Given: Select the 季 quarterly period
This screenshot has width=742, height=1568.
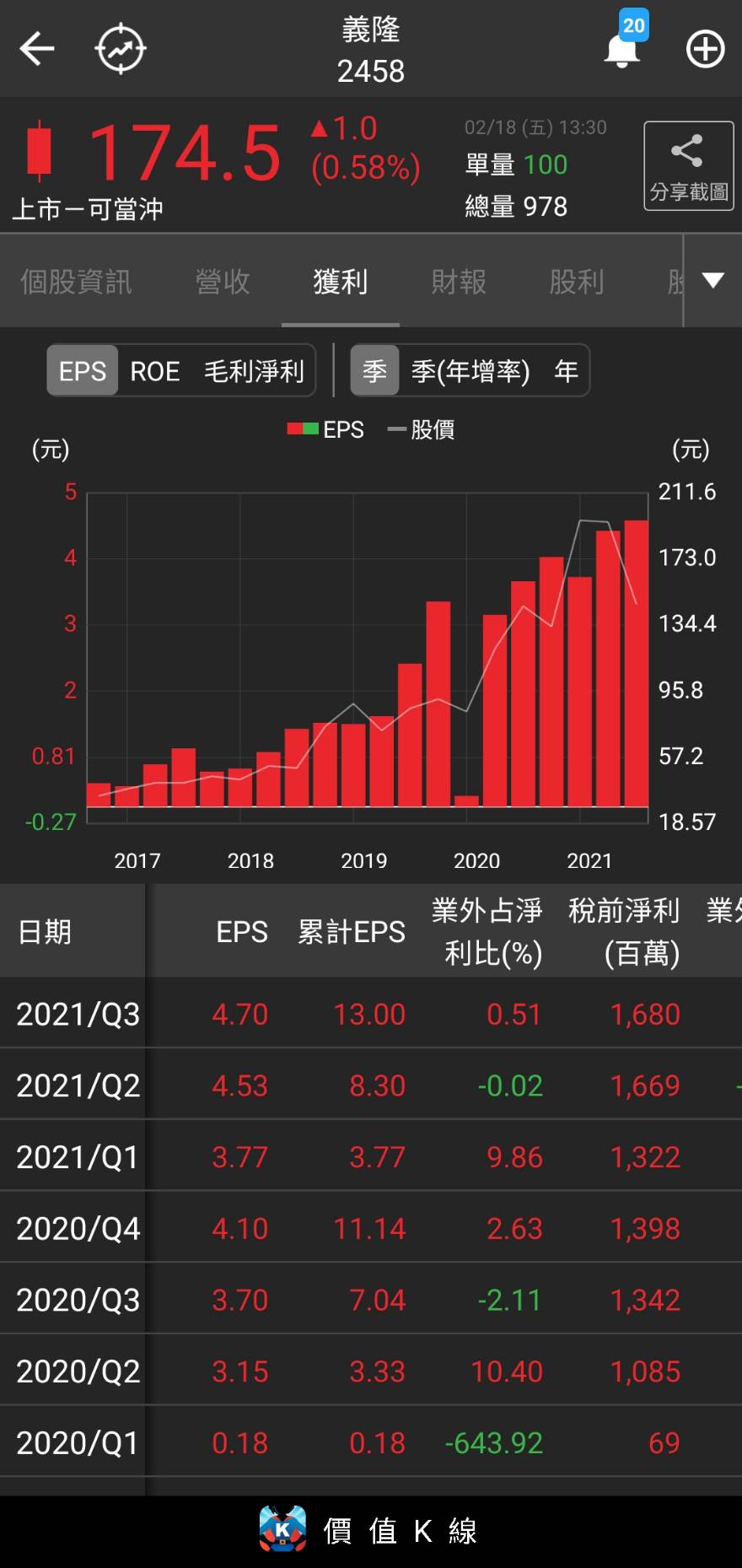Looking at the screenshot, I should pos(374,371).
